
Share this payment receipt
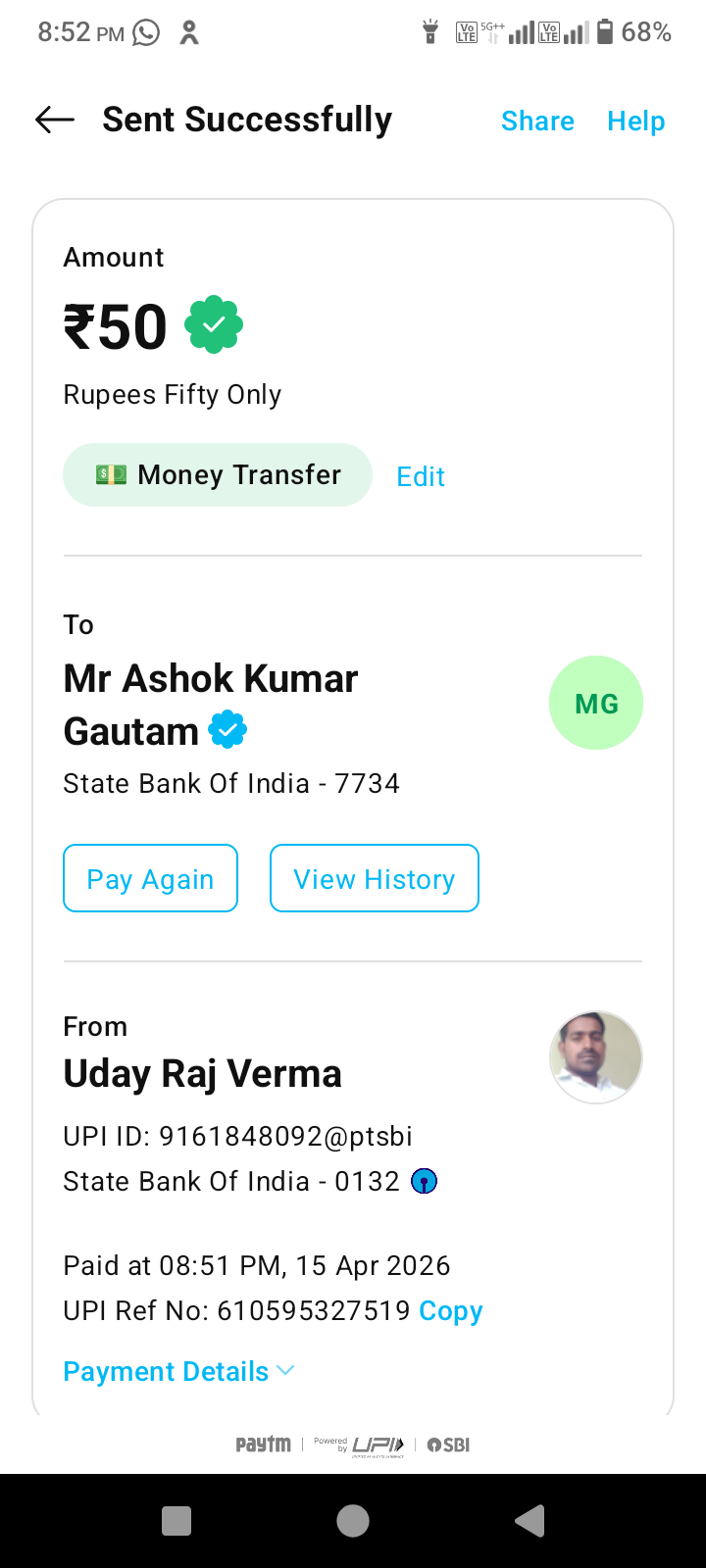pos(537,122)
